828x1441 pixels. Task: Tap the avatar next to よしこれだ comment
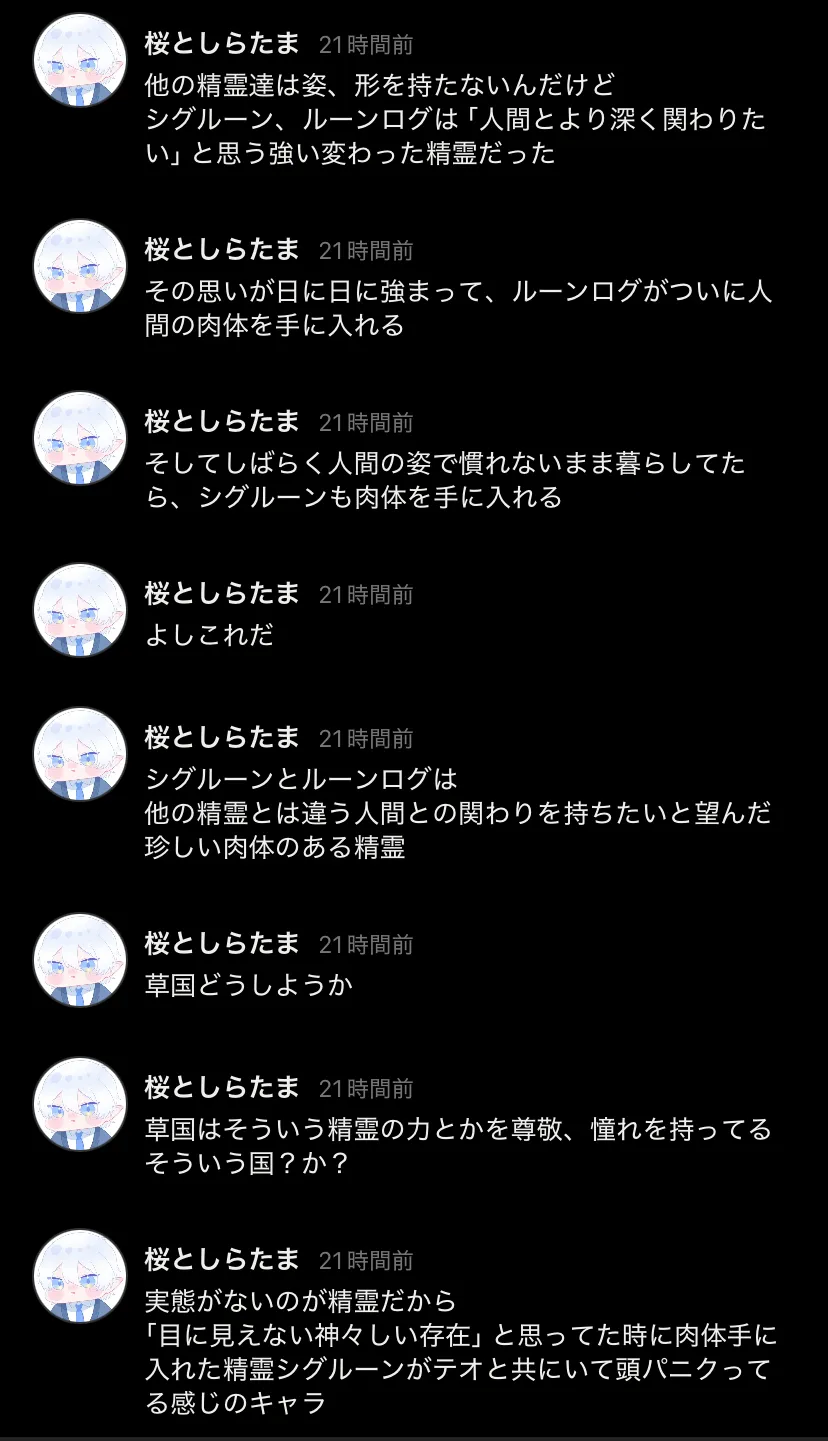pos(79,611)
